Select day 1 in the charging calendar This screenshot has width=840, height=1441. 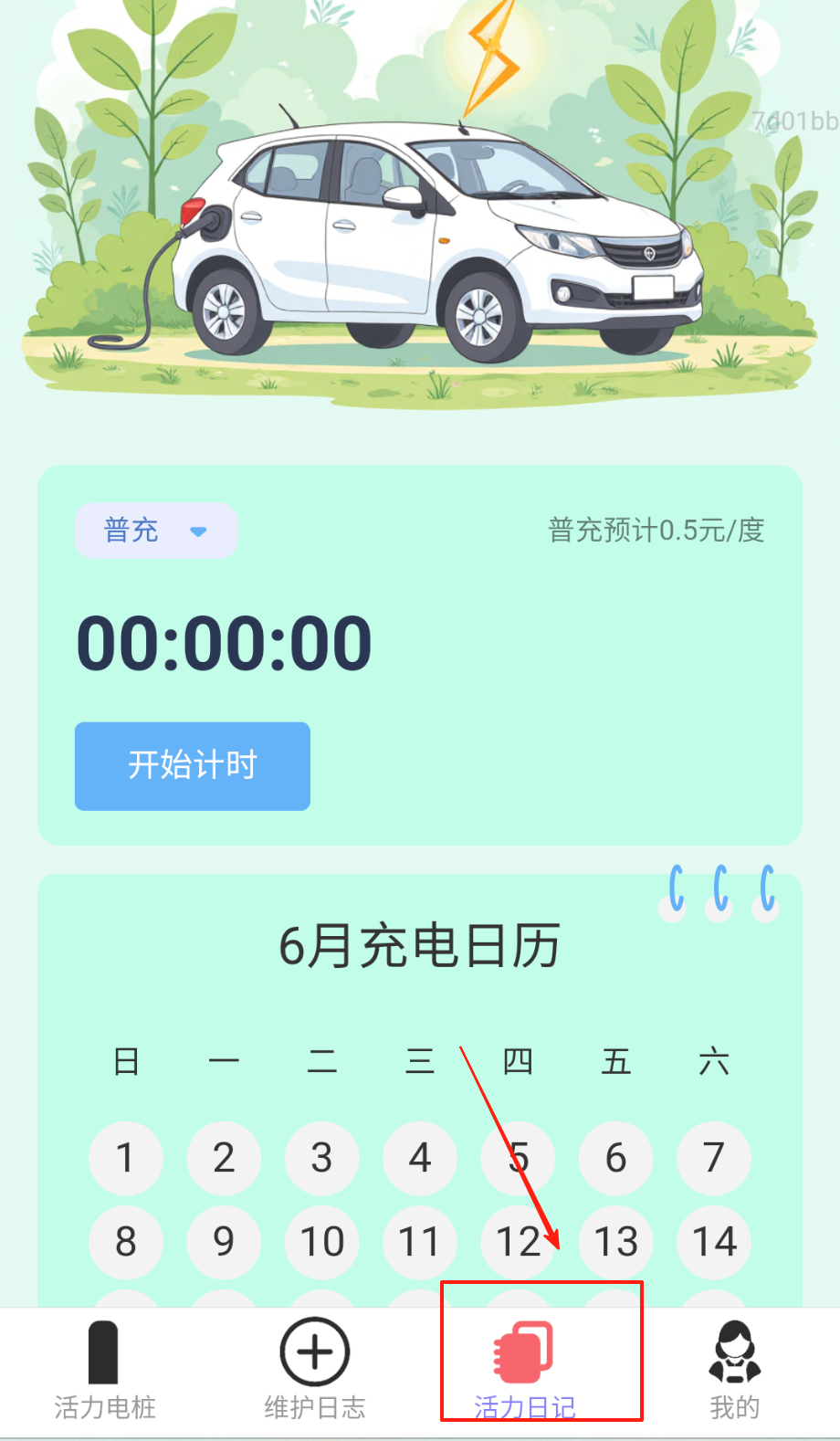click(126, 1158)
